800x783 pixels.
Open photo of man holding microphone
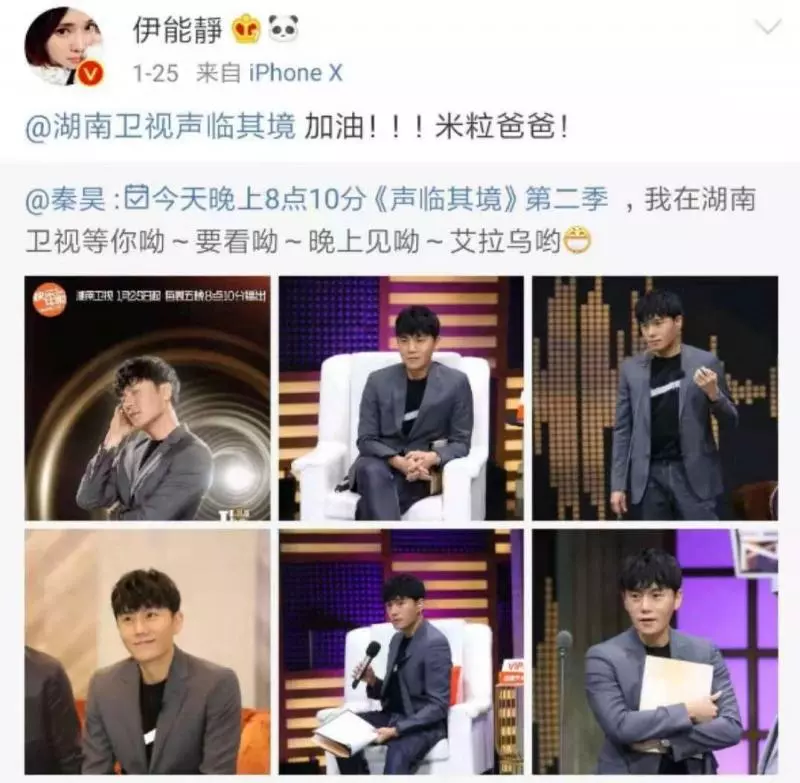tap(400, 651)
